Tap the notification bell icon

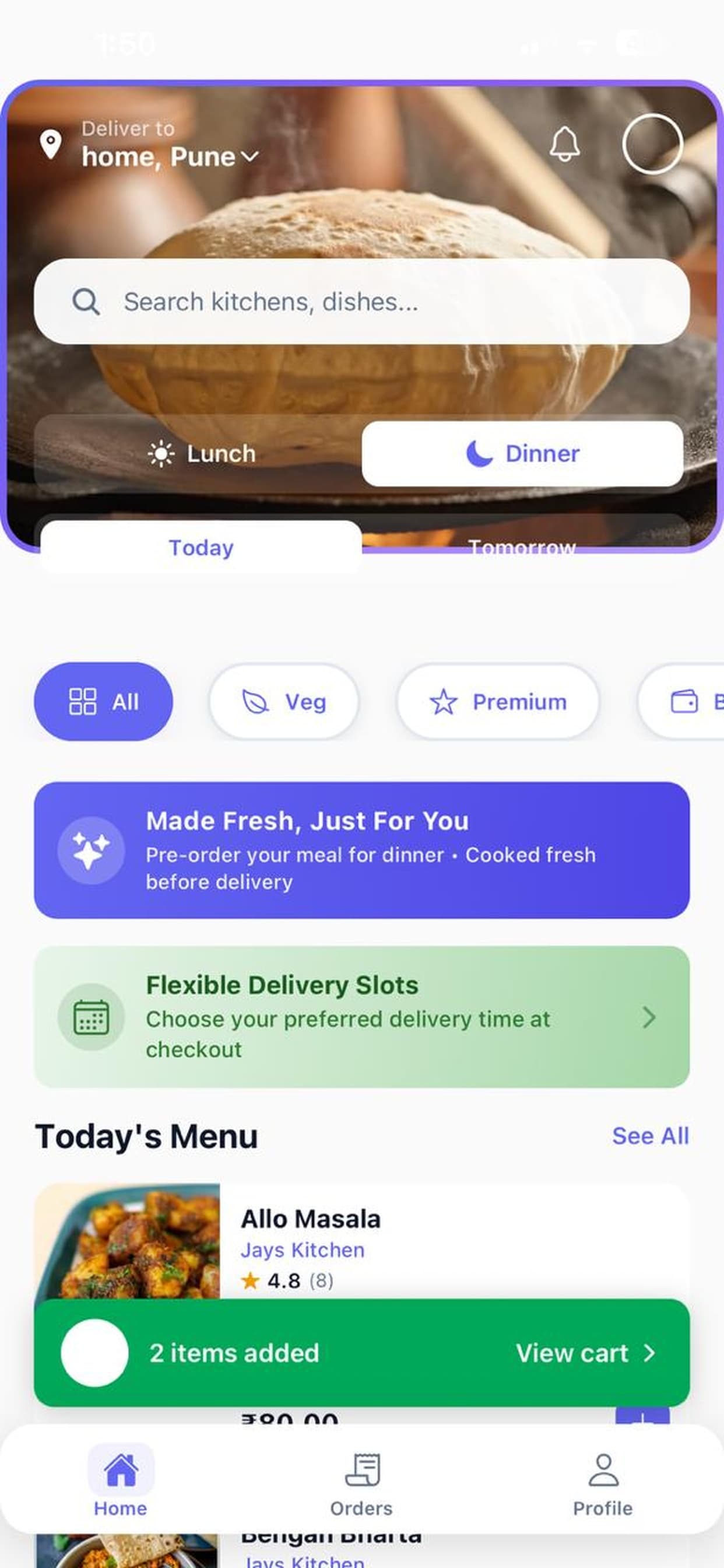pyautogui.click(x=565, y=144)
